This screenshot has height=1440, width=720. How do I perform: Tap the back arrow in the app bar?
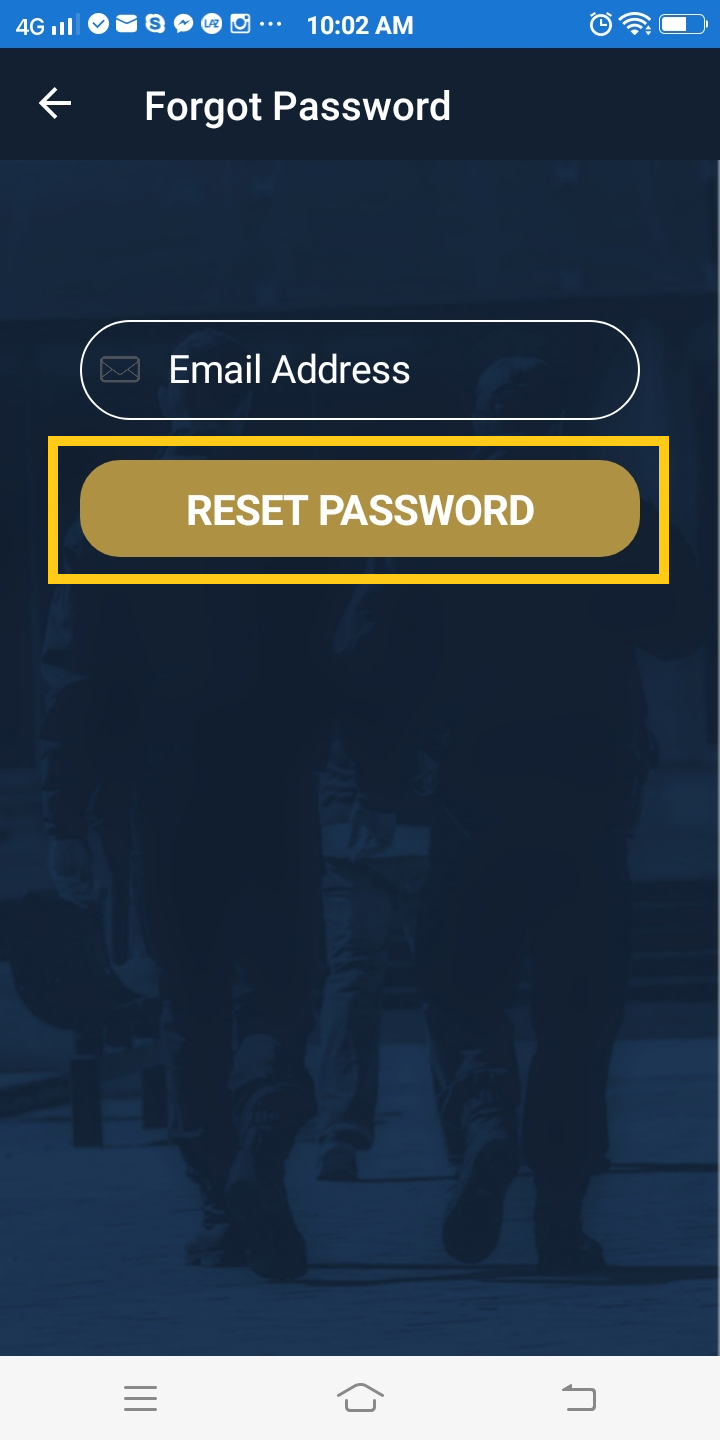point(55,104)
